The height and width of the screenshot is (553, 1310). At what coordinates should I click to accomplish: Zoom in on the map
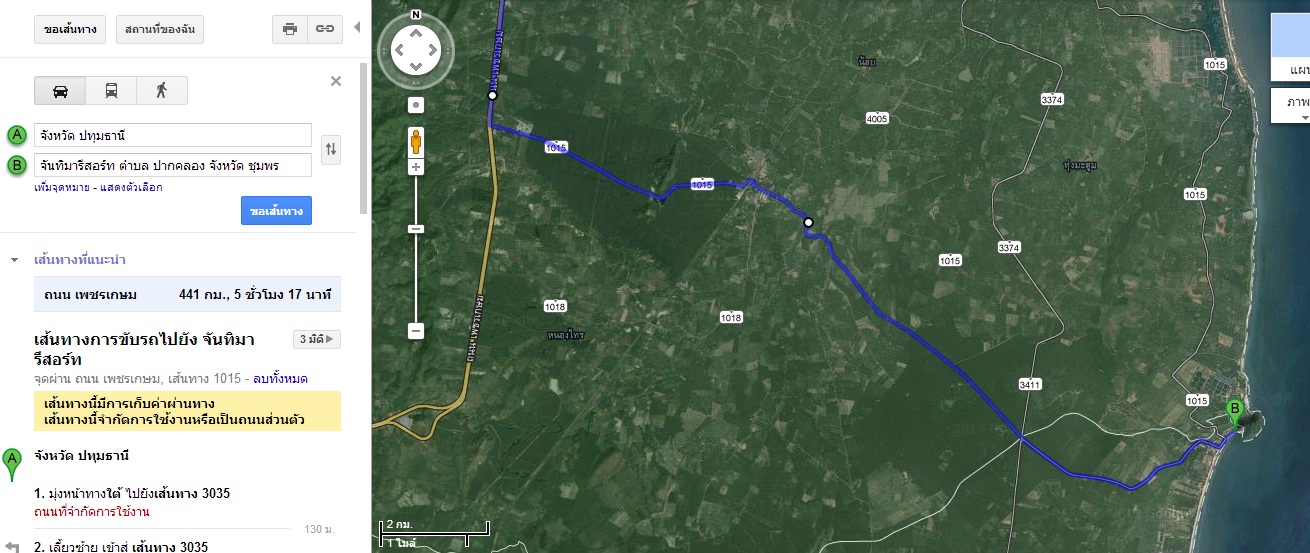pyautogui.click(x=416, y=167)
